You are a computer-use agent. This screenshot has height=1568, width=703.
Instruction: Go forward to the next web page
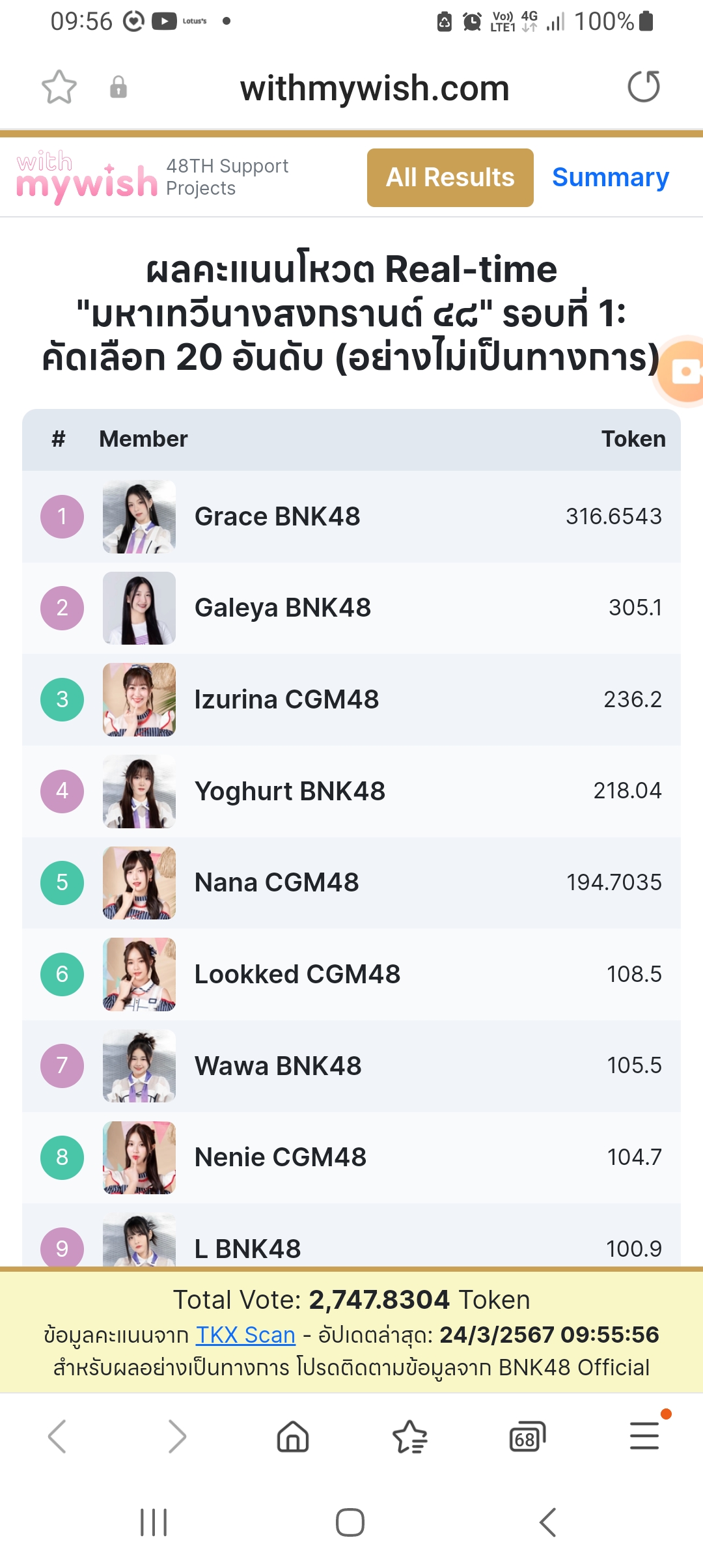coord(176,1436)
